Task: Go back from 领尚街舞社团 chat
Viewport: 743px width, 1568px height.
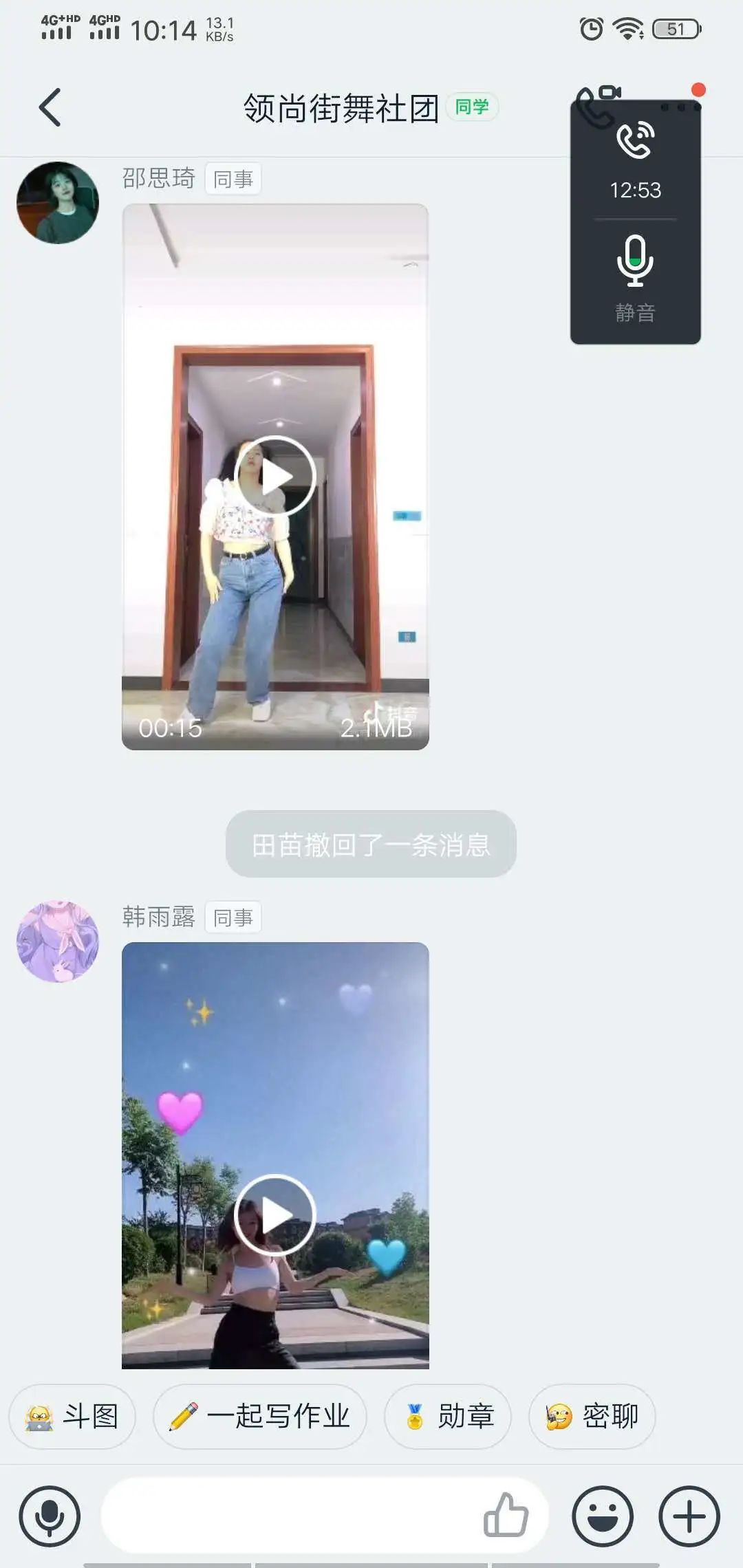Action: (x=50, y=107)
